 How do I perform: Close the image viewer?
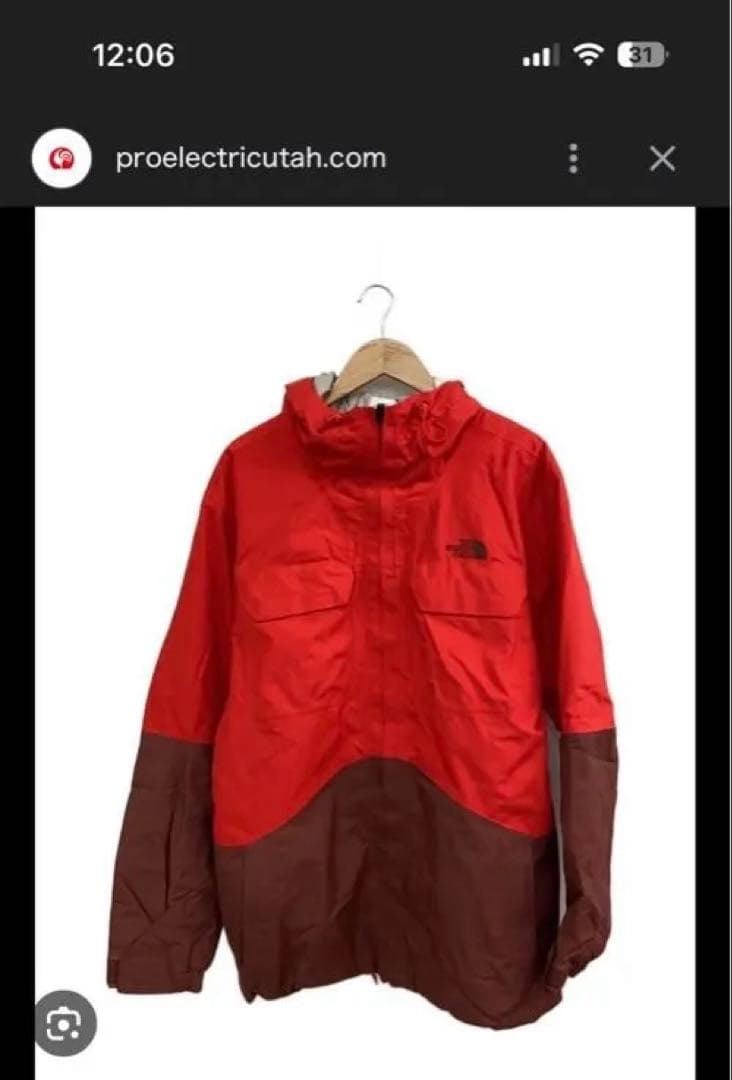(x=662, y=158)
